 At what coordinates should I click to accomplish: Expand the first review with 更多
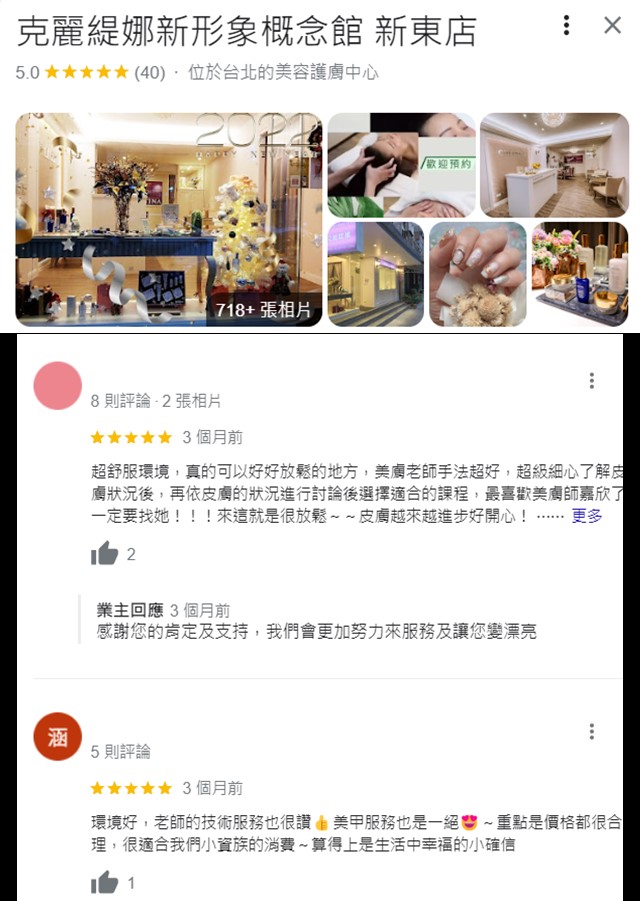[x=587, y=516]
